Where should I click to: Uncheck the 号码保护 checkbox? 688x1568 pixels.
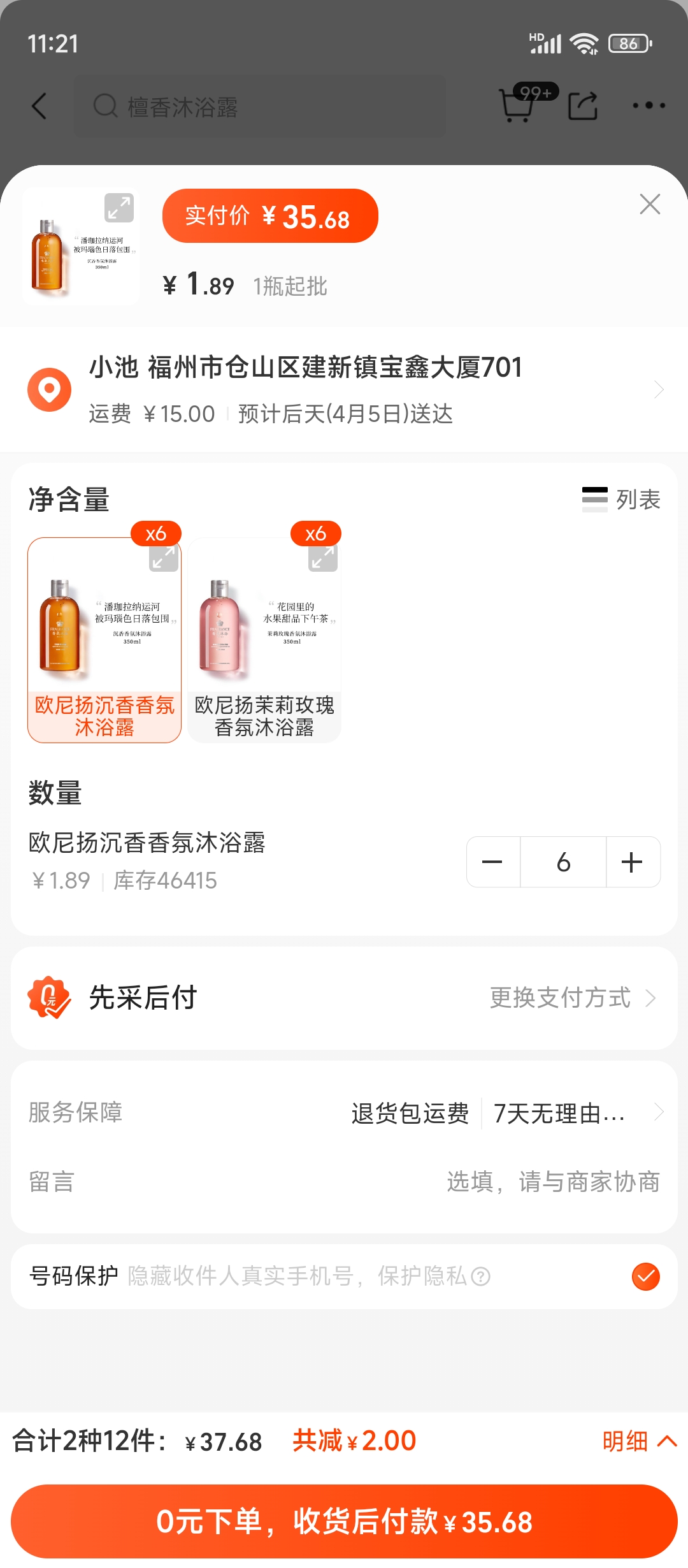coord(645,1276)
